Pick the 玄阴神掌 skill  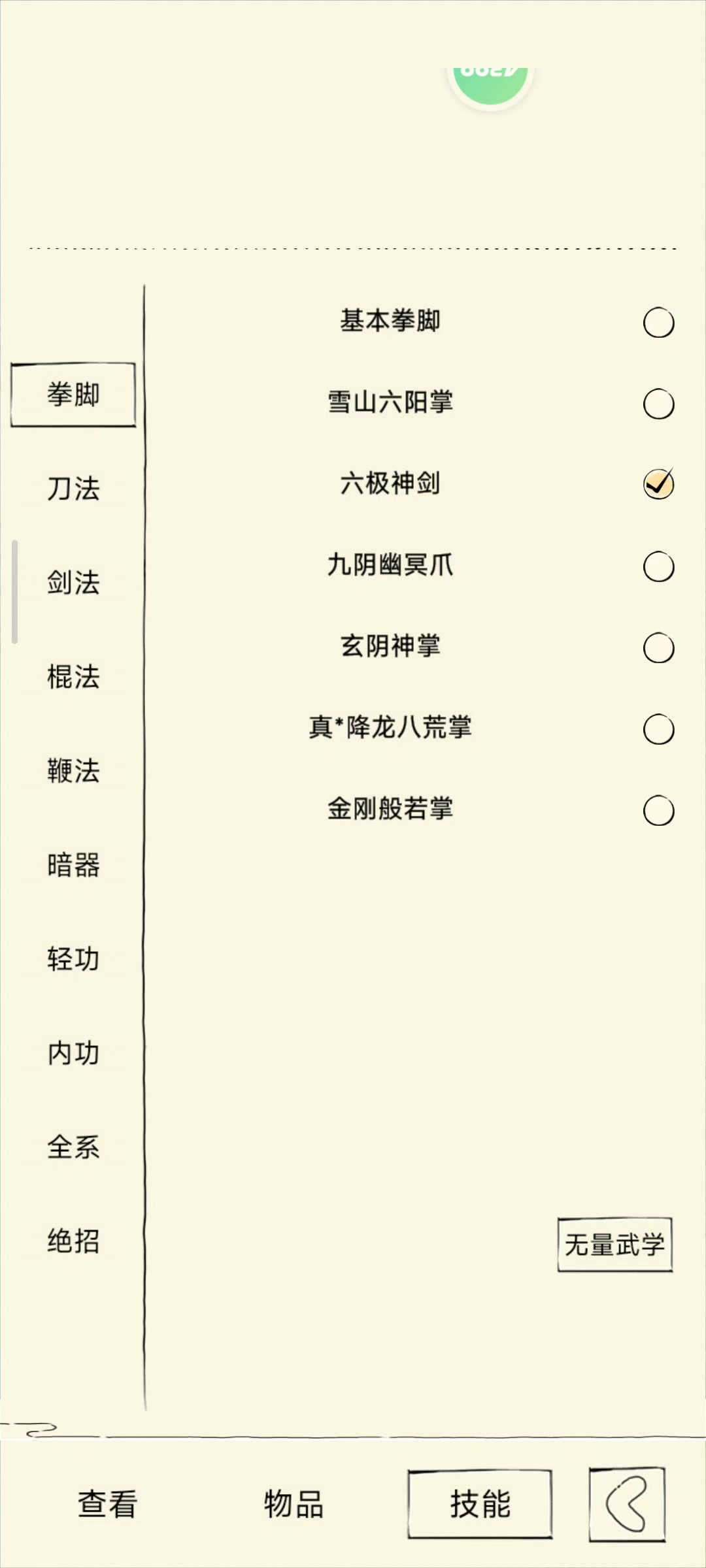click(x=658, y=648)
